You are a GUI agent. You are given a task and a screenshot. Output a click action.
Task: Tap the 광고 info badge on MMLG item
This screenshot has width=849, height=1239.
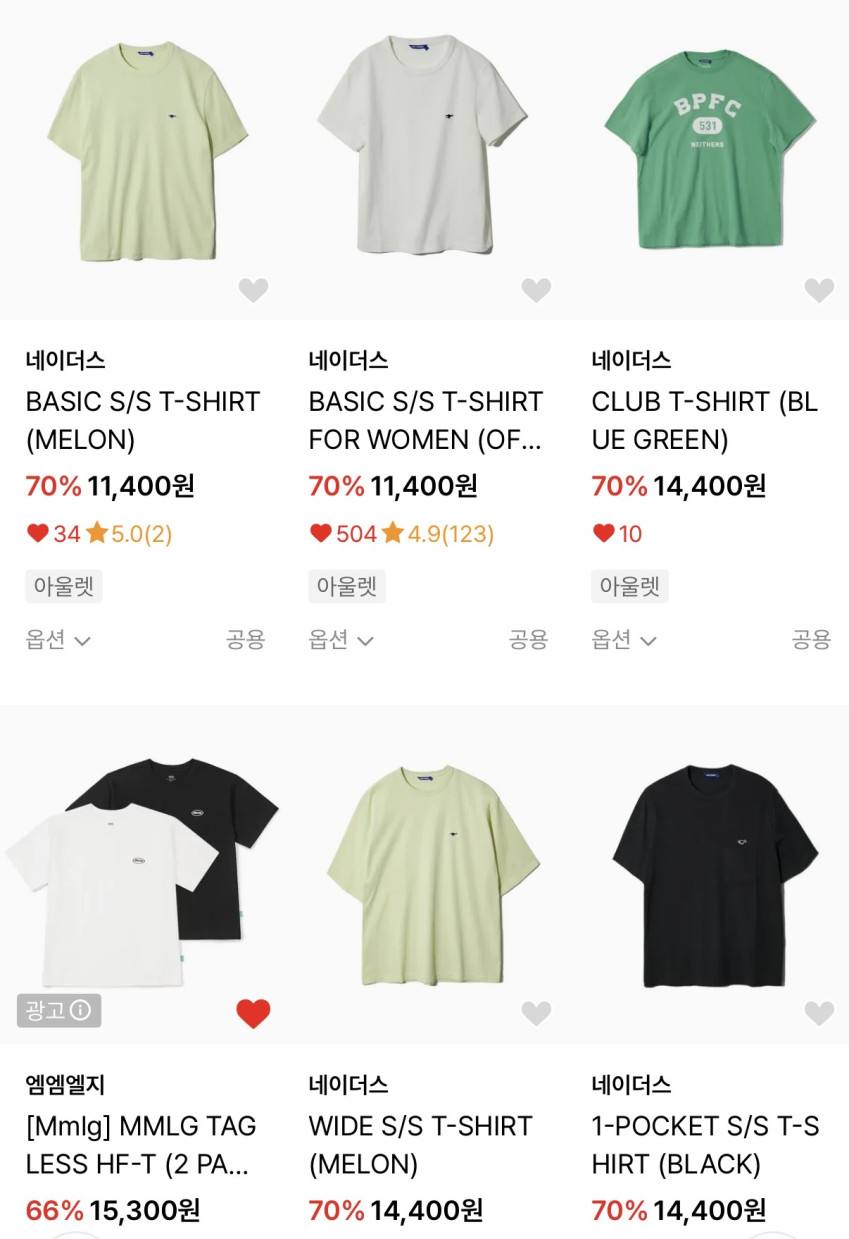tap(59, 1010)
